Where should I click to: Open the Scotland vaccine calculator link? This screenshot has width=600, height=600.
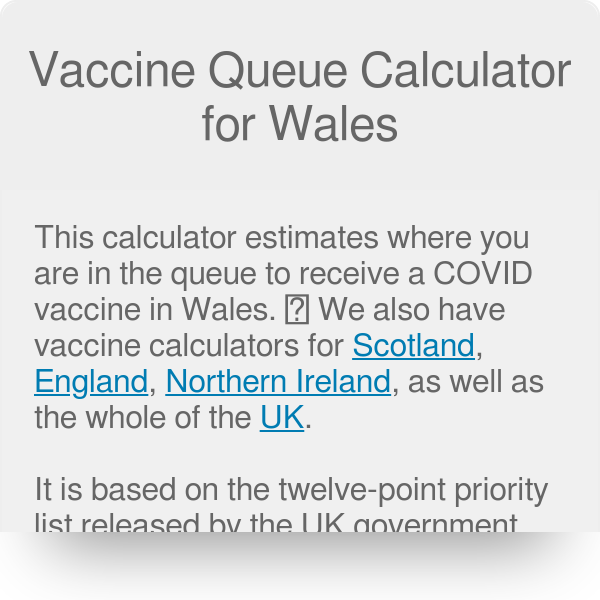[413, 346]
